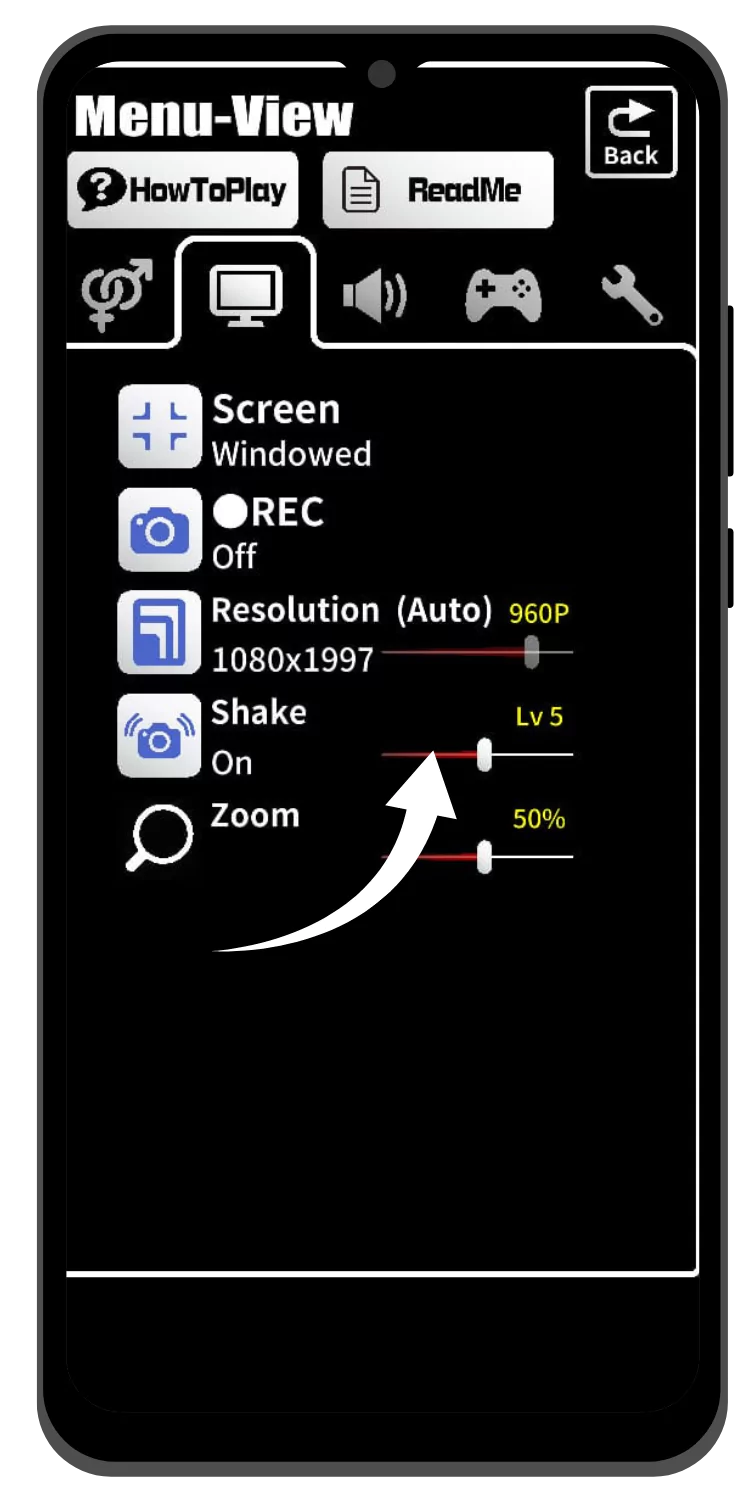Open the gamepad controls tab
The image size is (750, 1500).
(503, 297)
